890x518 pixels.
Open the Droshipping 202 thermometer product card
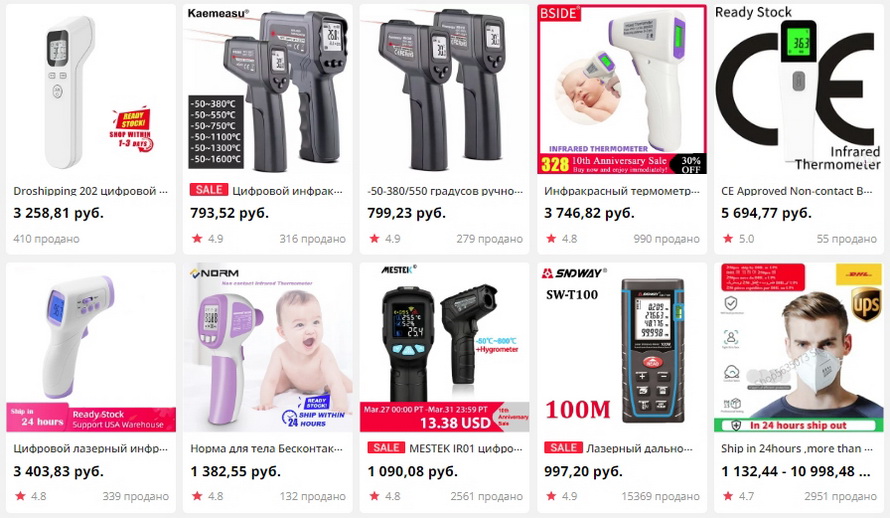(x=90, y=190)
